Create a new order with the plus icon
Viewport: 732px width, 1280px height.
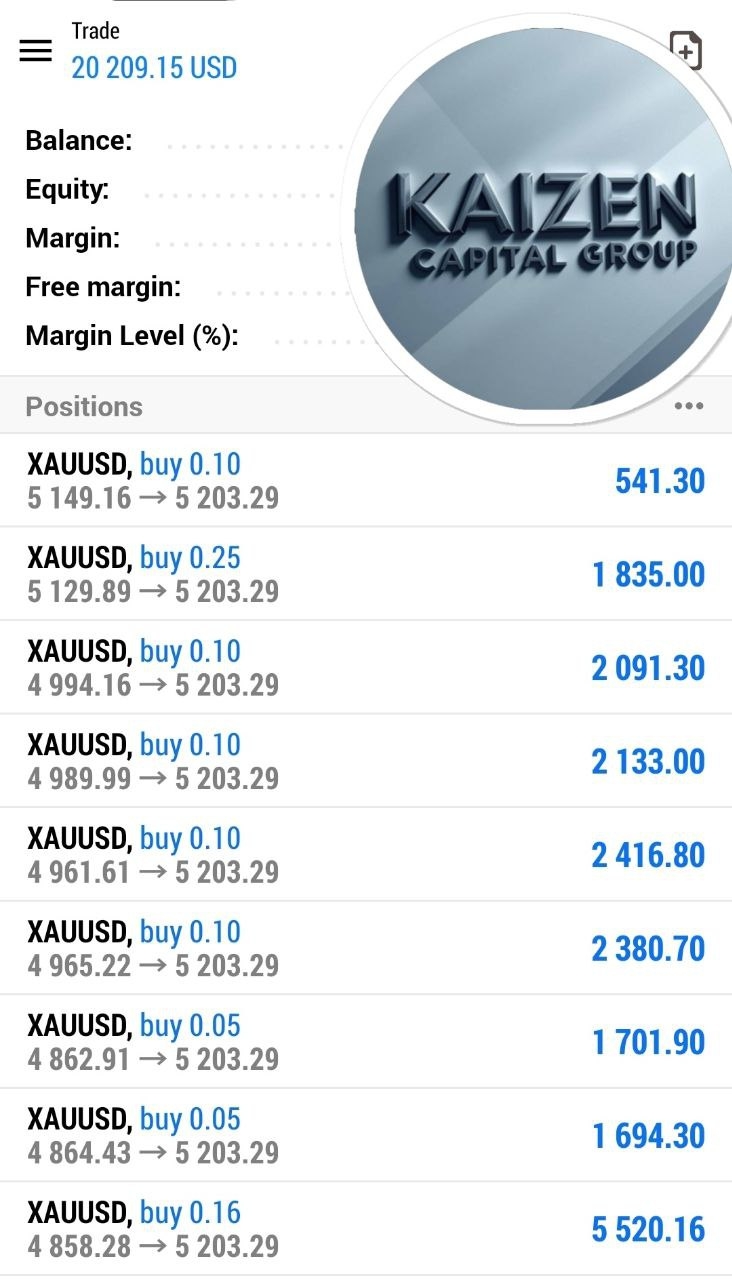(x=686, y=50)
